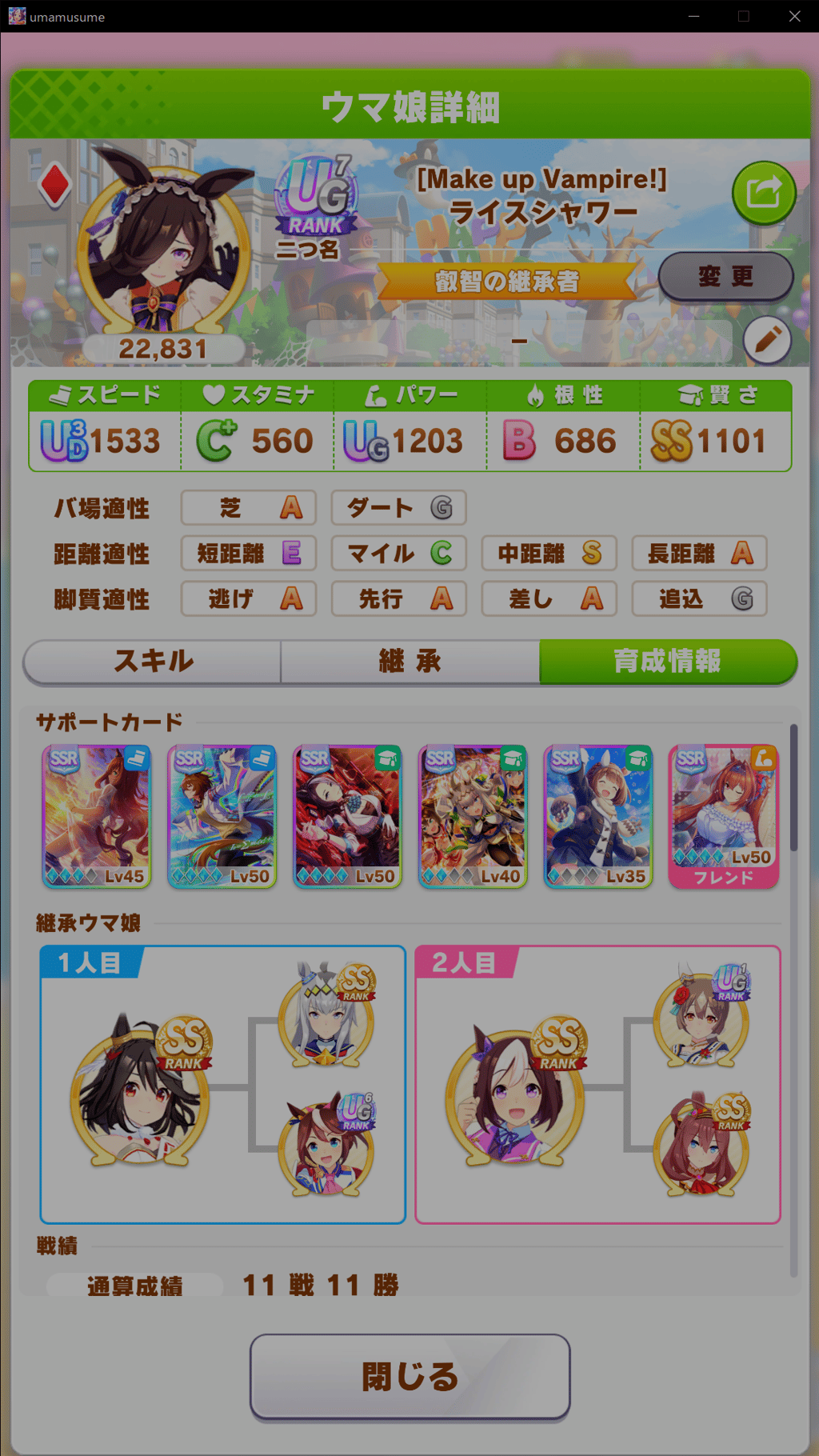The width and height of the screenshot is (819, 1456).
Task: Open the Lv40 support card
Action: pos(473,816)
